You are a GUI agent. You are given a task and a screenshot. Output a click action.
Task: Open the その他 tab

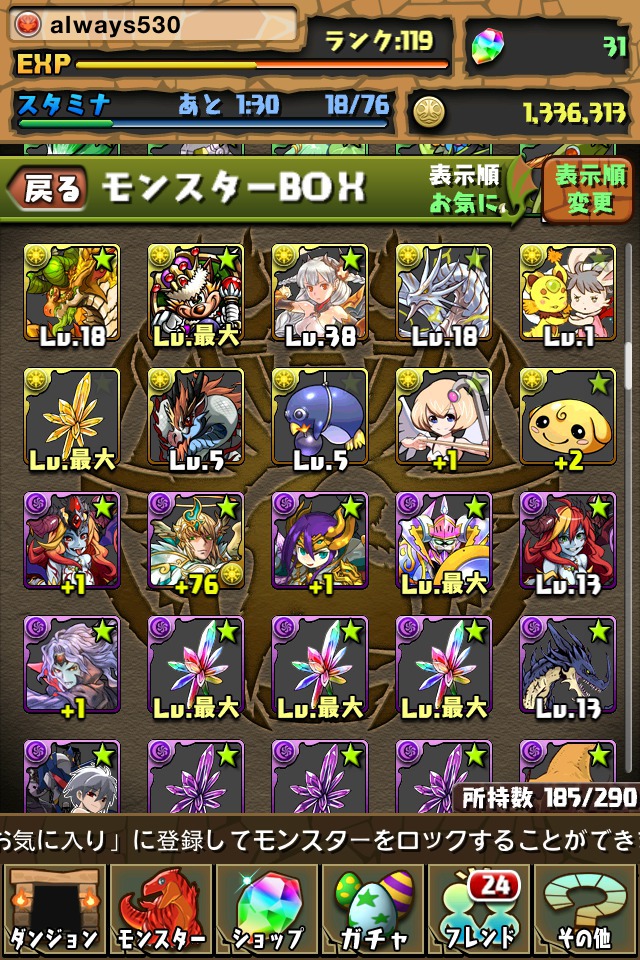coord(585,910)
